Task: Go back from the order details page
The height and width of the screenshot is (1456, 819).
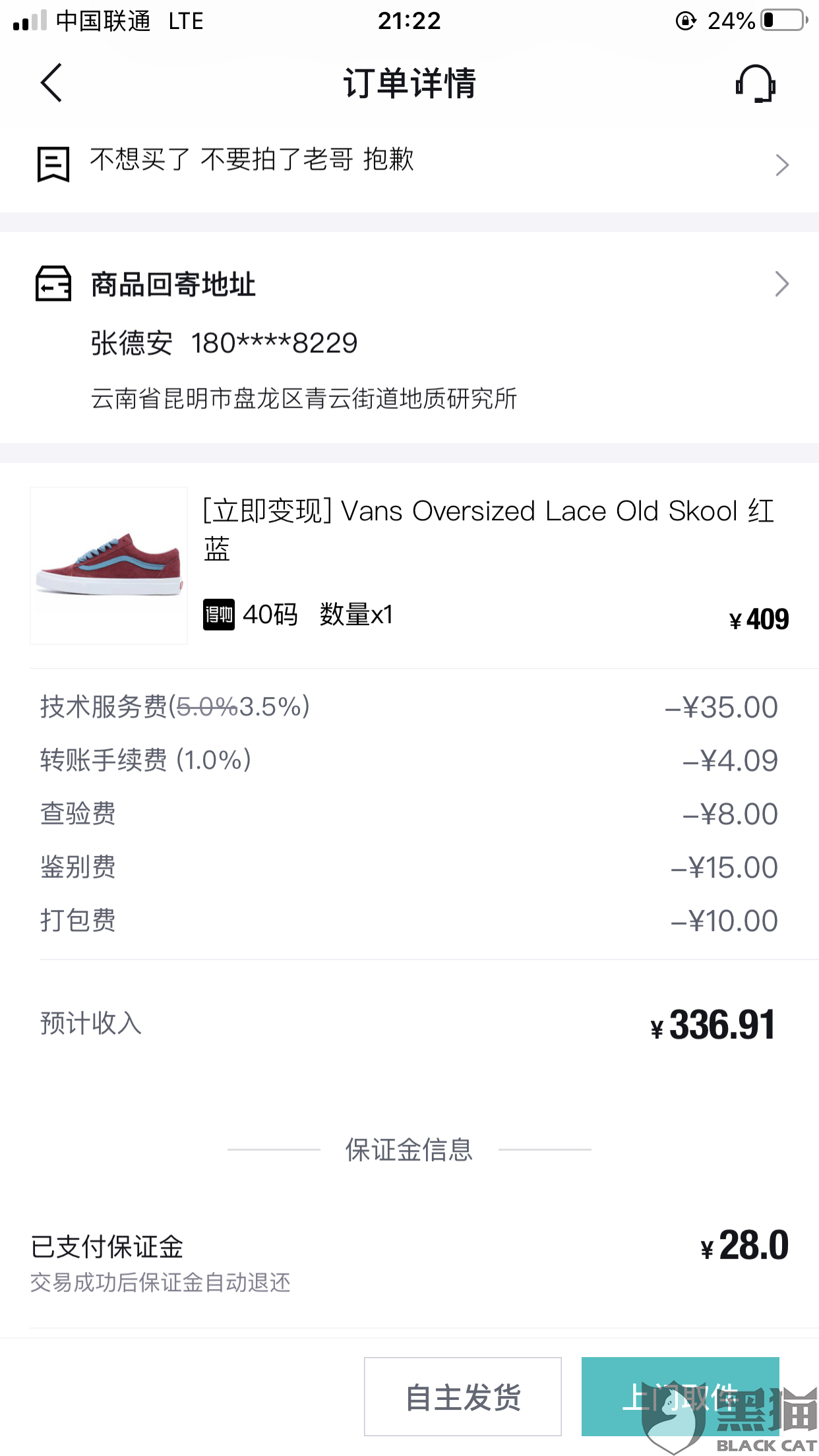Action: (x=51, y=83)
